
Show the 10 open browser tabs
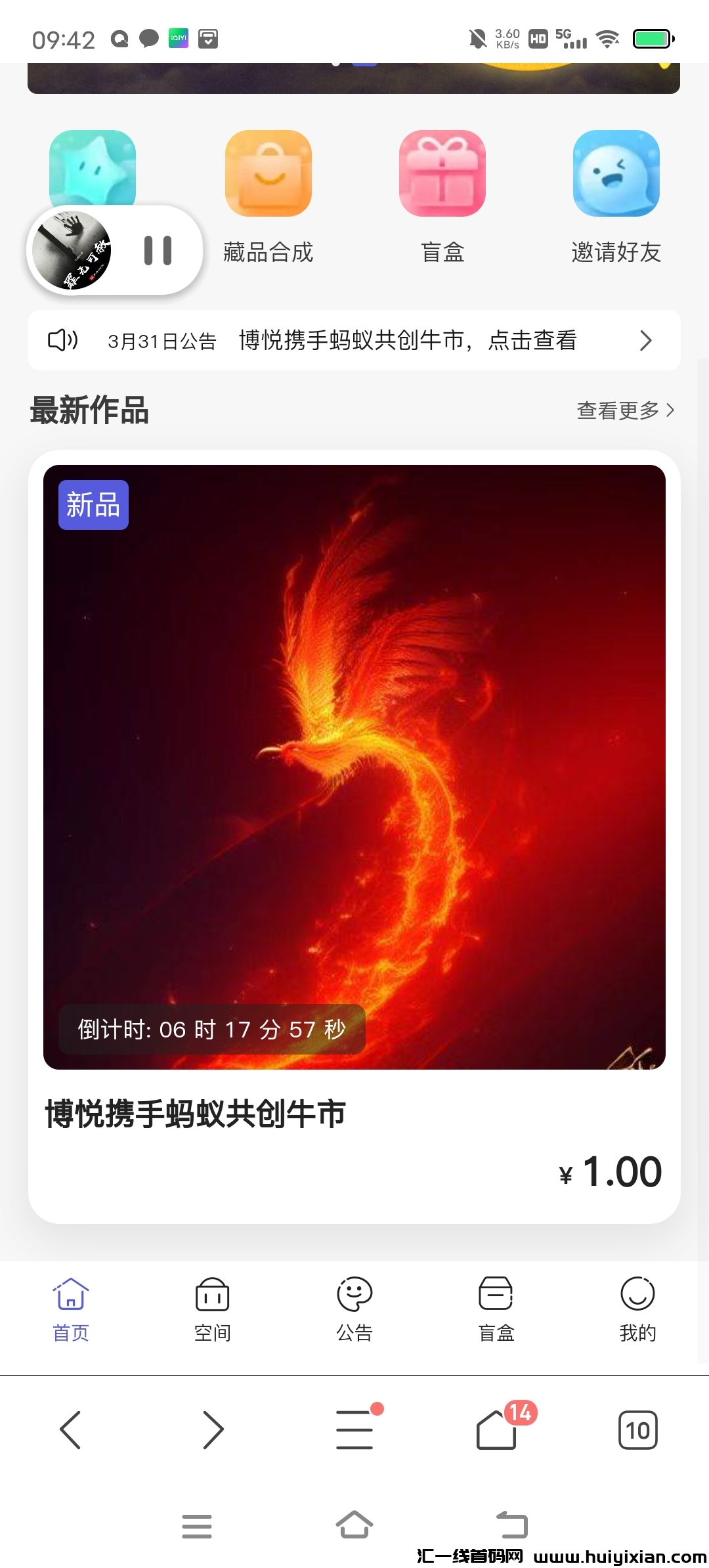click(x=637, y=1429)
